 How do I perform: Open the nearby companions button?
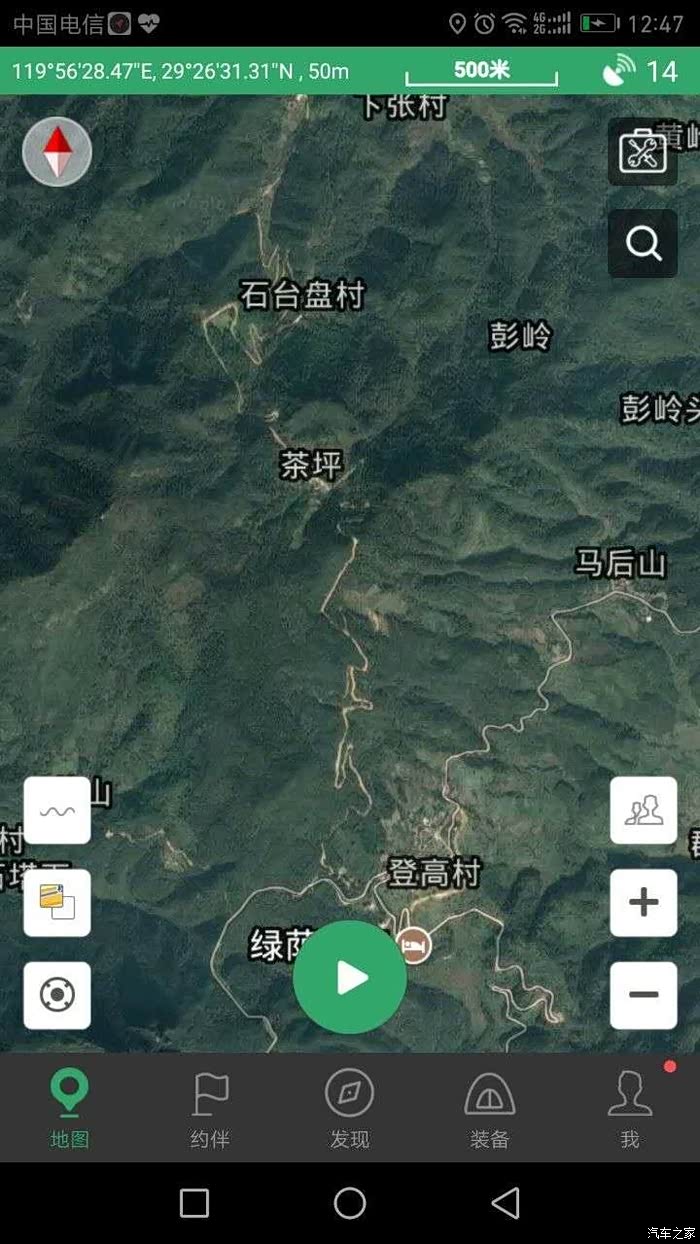coord(643,810)
